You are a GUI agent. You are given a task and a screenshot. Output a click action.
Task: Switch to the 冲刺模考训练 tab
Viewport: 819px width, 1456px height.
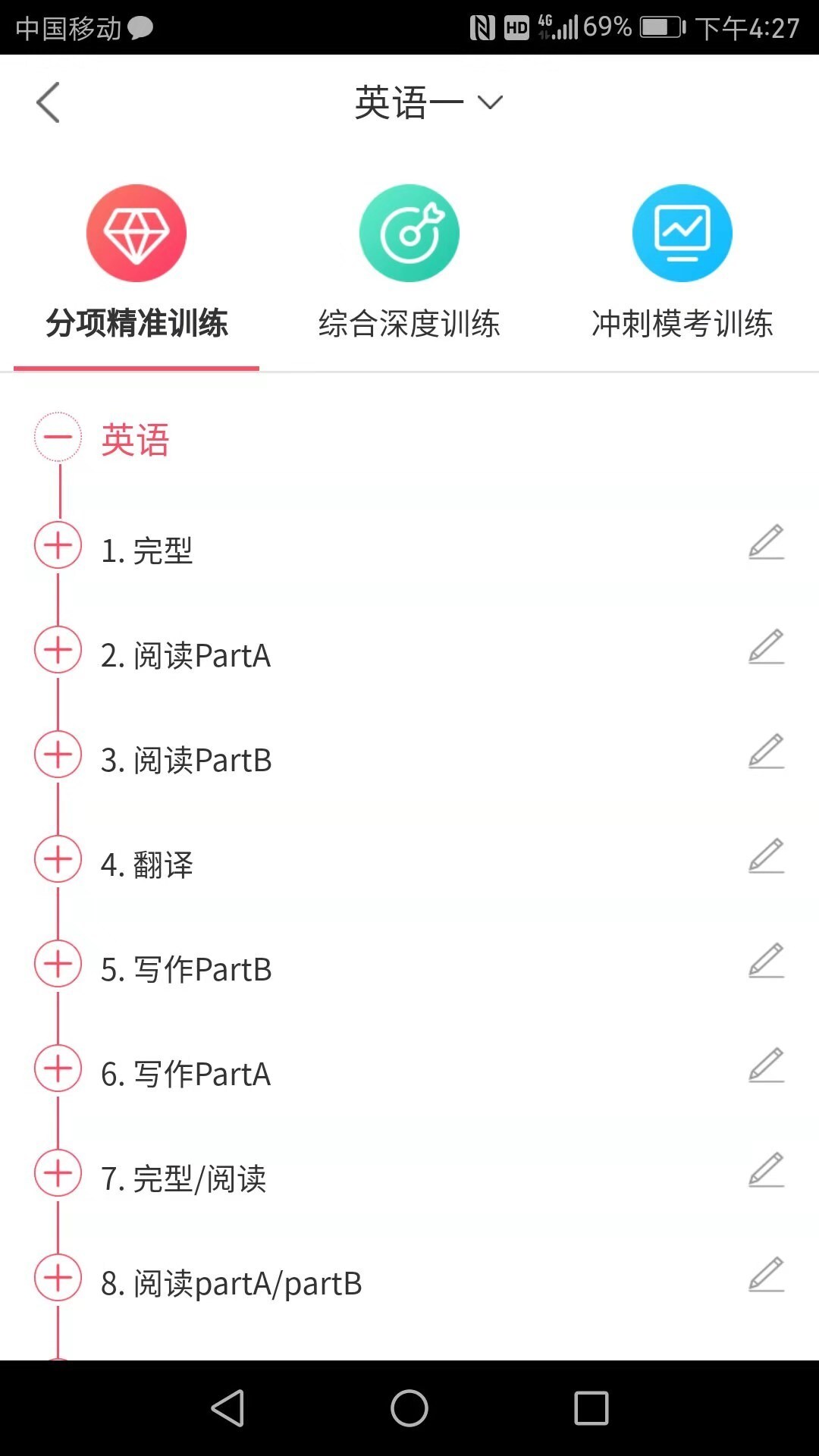pos(682,324)
